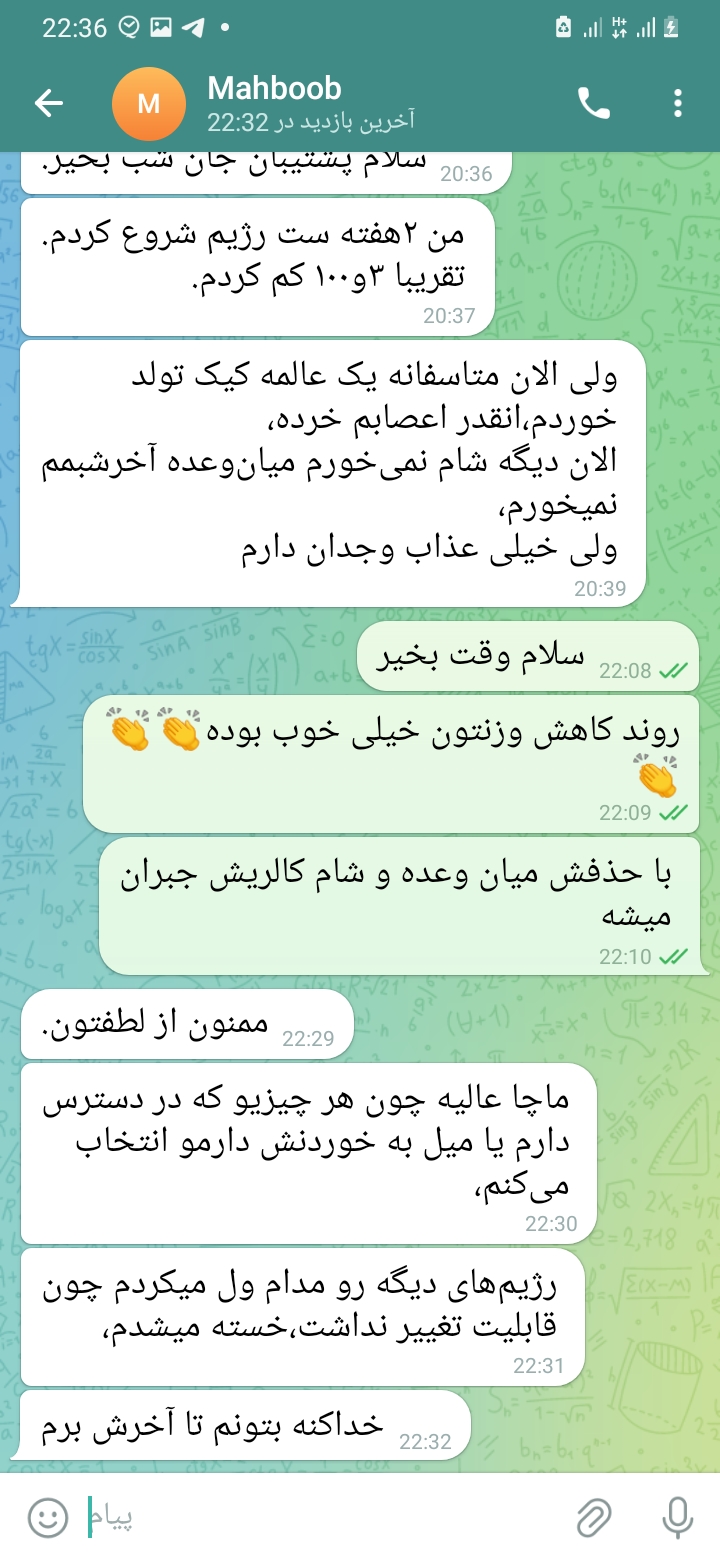Start a voice call with Mahboob

pos(593,103)
